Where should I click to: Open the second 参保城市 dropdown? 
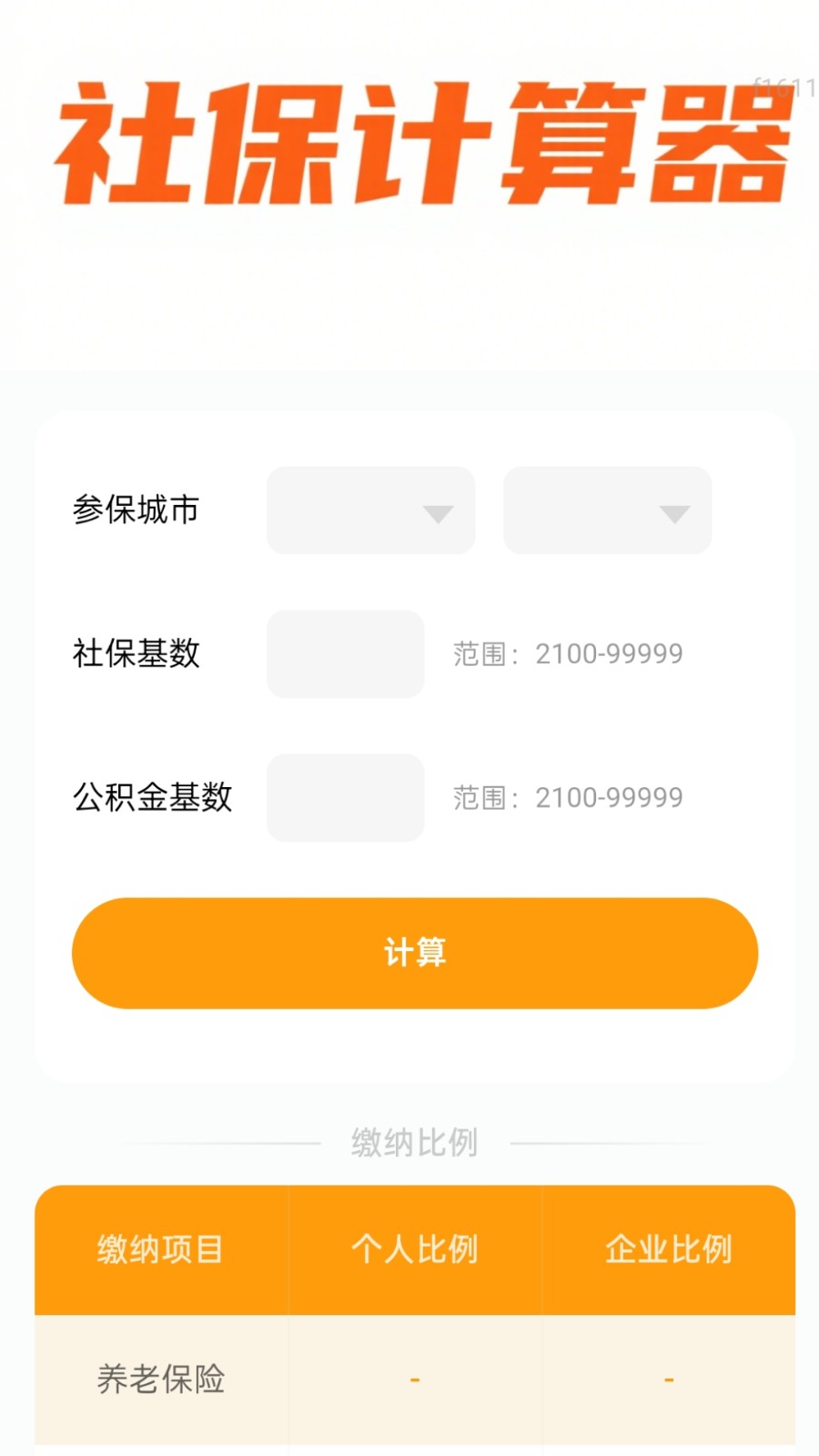pos(607,511)
